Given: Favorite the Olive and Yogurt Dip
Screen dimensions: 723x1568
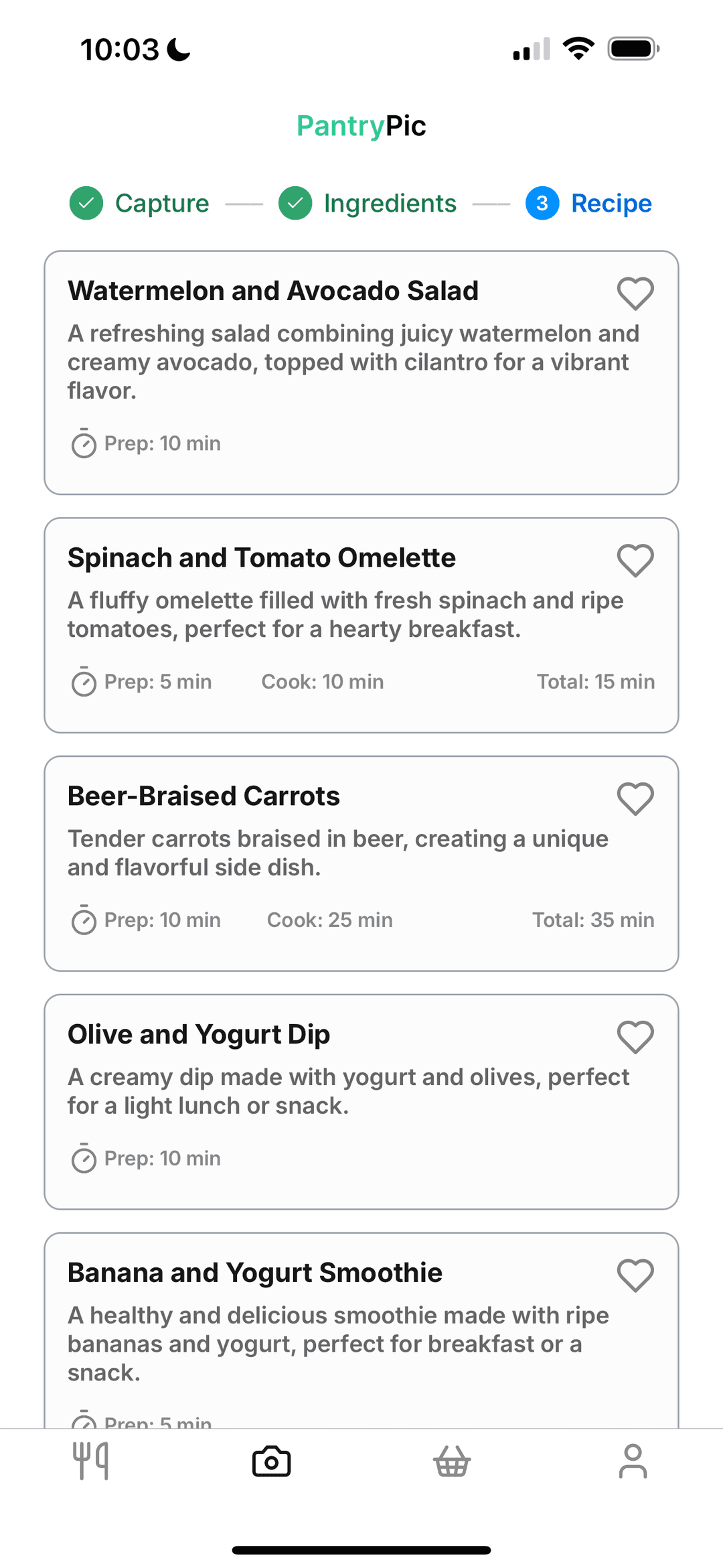Looking at the screenshot, I should pos(635,1036).
